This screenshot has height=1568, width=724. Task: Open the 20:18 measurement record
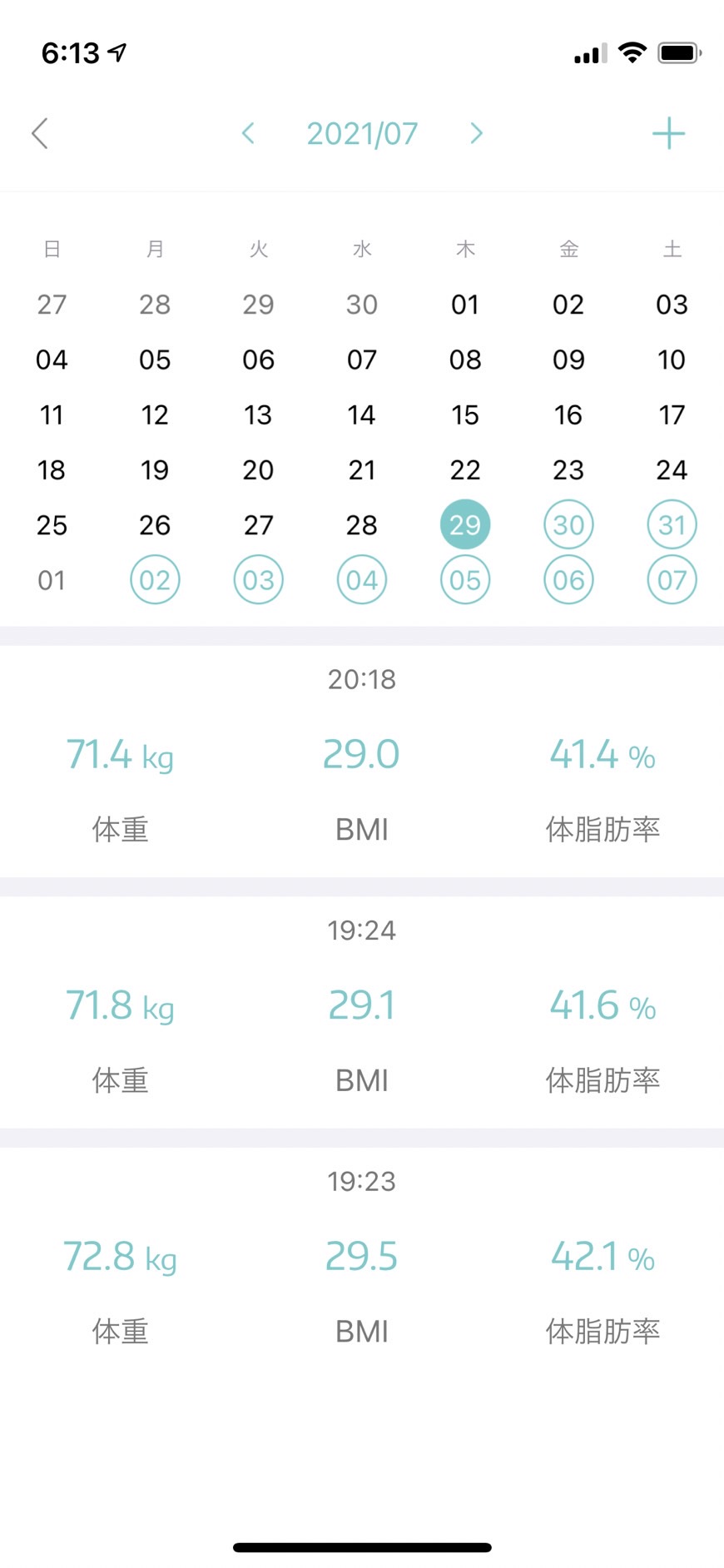[362, 761]
